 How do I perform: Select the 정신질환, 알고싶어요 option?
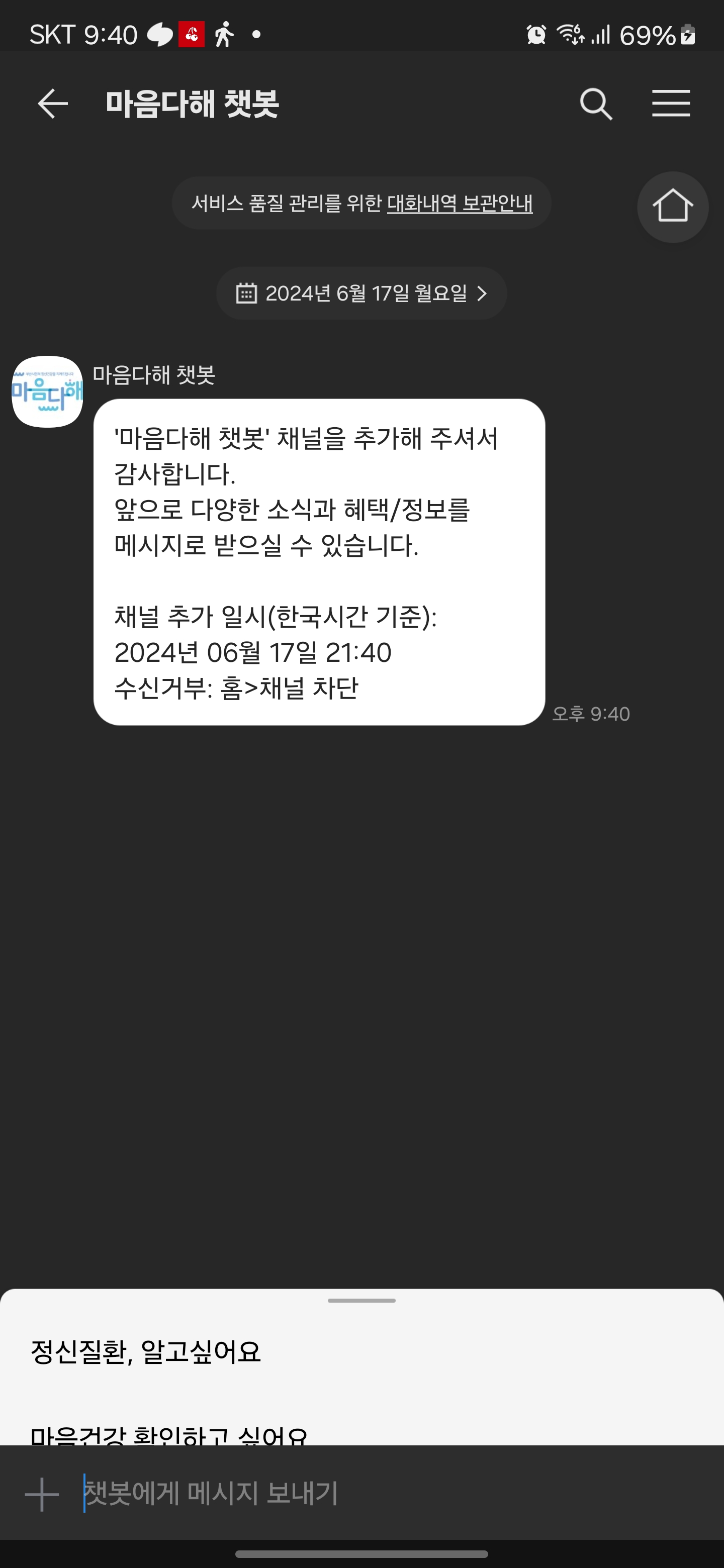pyautogui.click(x=146, y=1351)
